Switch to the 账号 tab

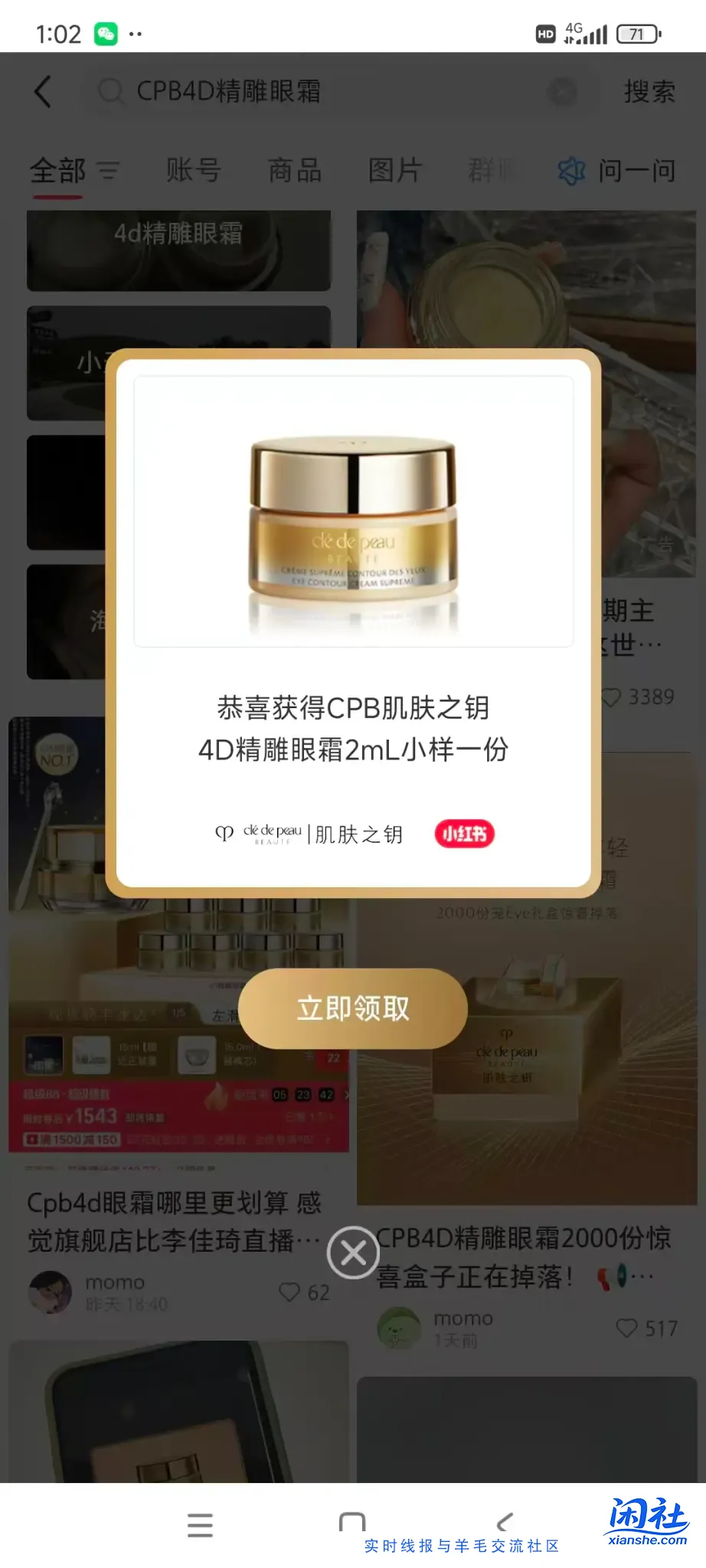(x=194, y=170)
